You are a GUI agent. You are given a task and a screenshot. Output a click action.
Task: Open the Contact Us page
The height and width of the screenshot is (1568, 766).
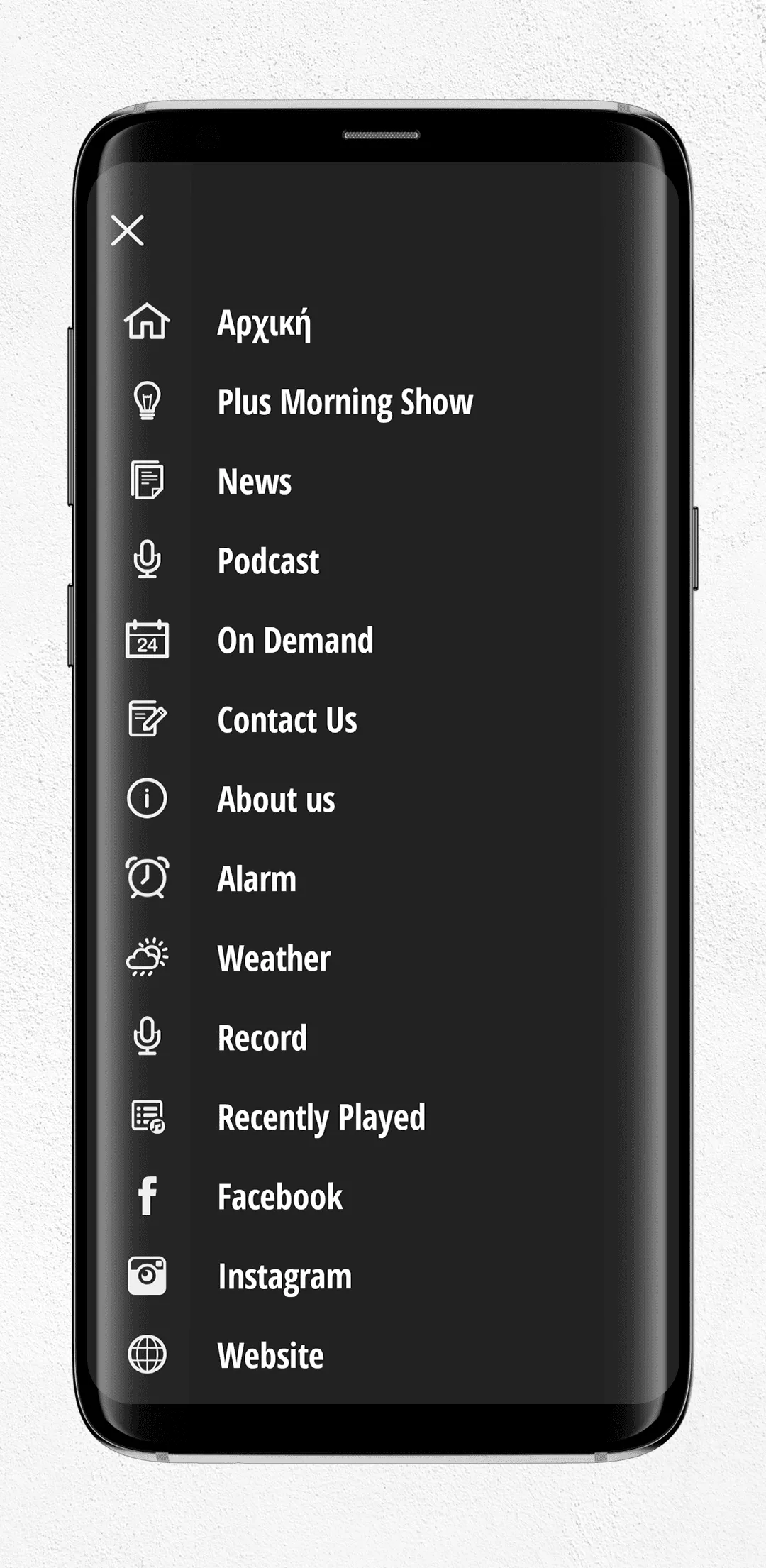[287, 719]
